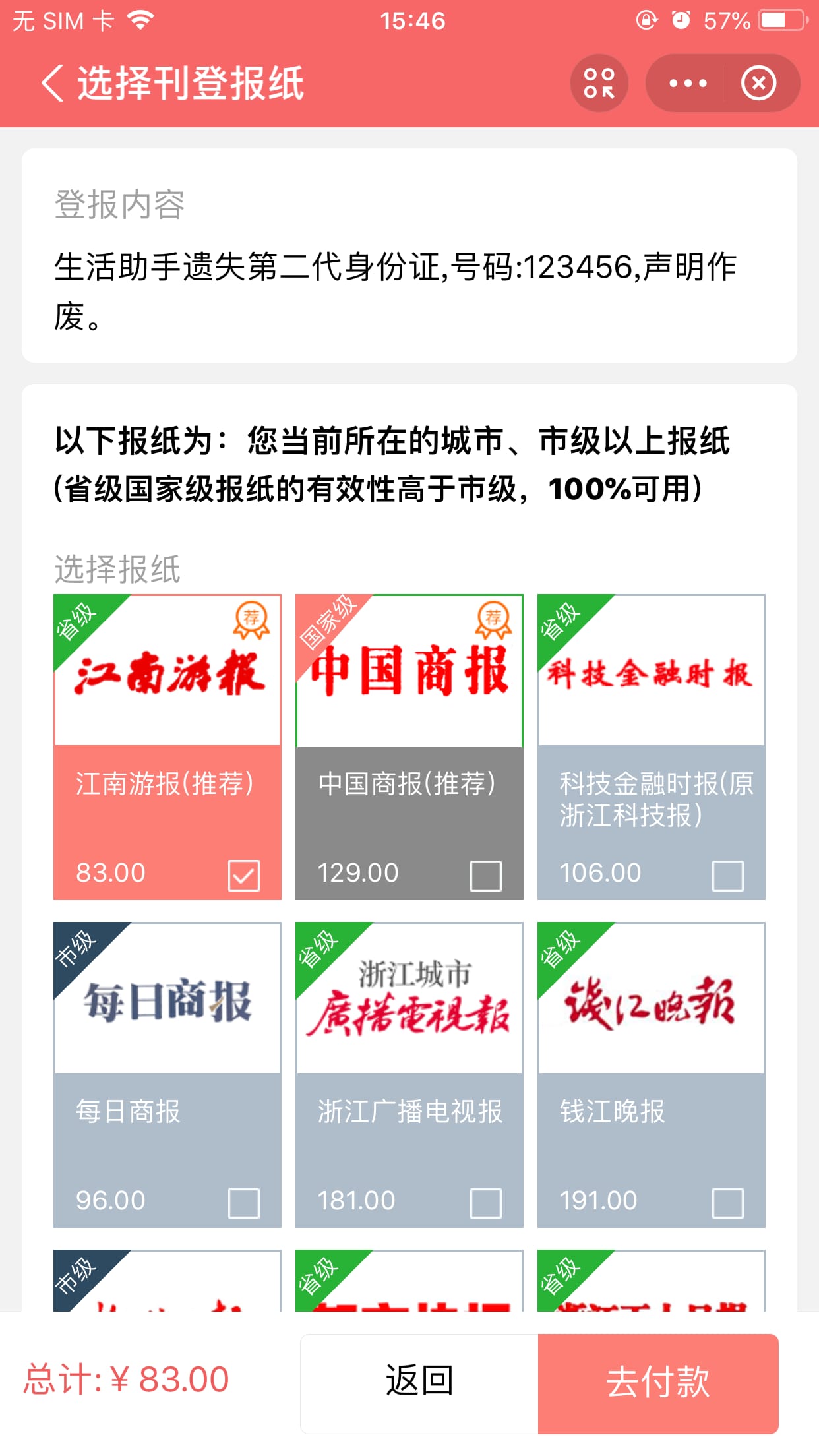This screenshot has width=819, height=1456.
Task: Check the 浙江广播电视报 checkbox
Action: [486, 1203]
